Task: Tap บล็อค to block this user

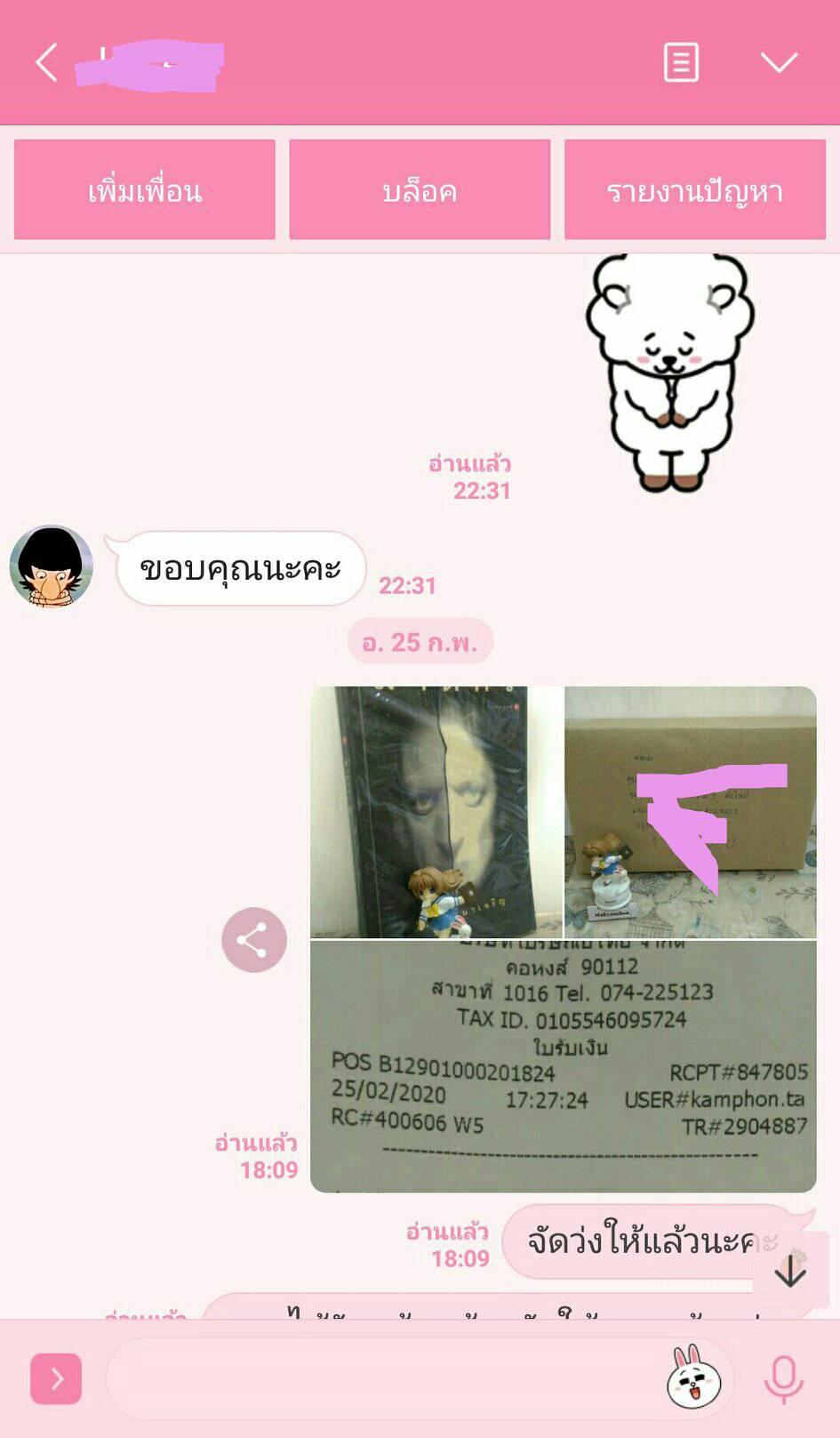Action: [420, 190]
